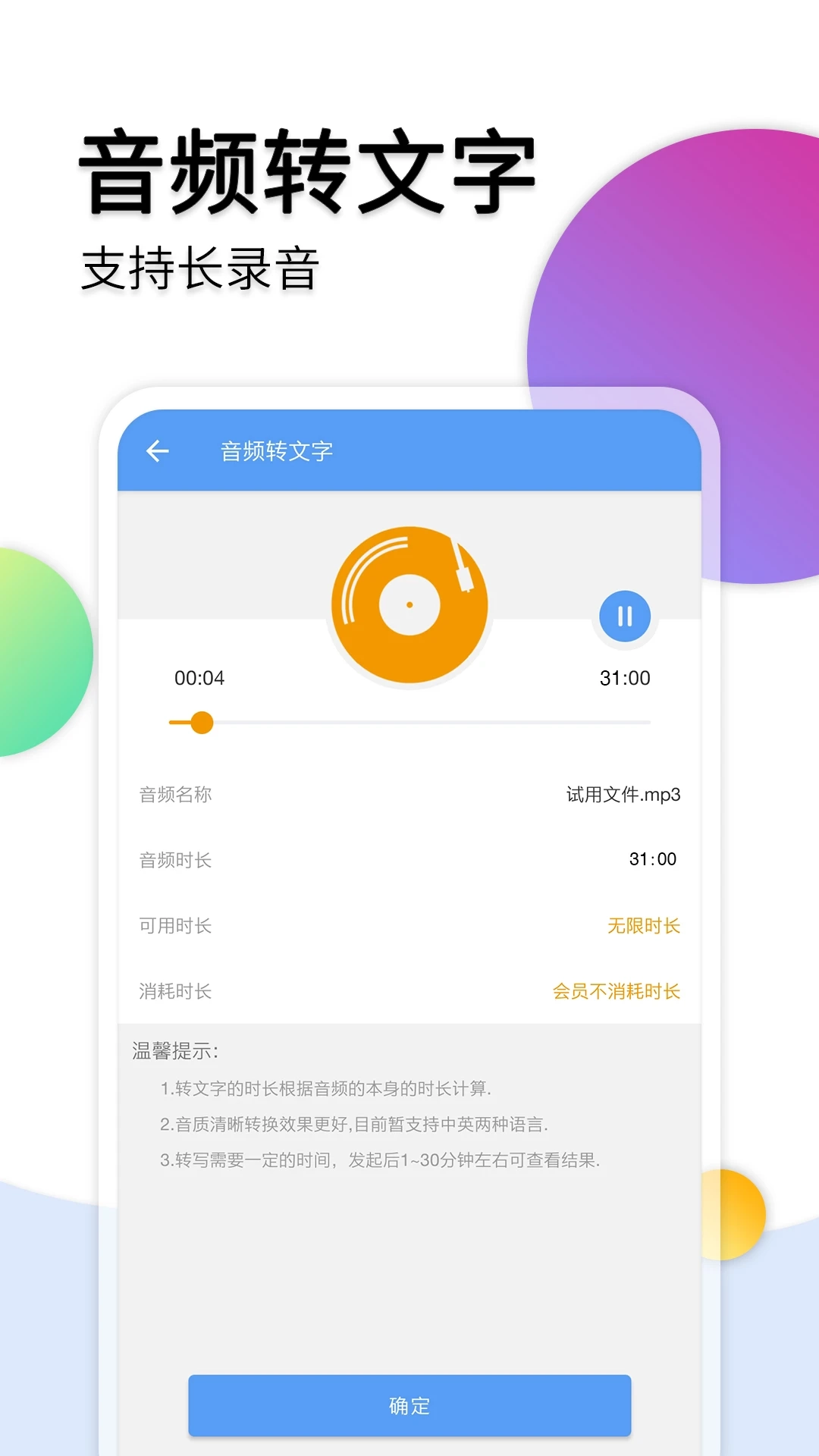Tap the back arrow to exit 音频转文字
The width and height of the screenshot is (819, 1456).
(158, 450)
